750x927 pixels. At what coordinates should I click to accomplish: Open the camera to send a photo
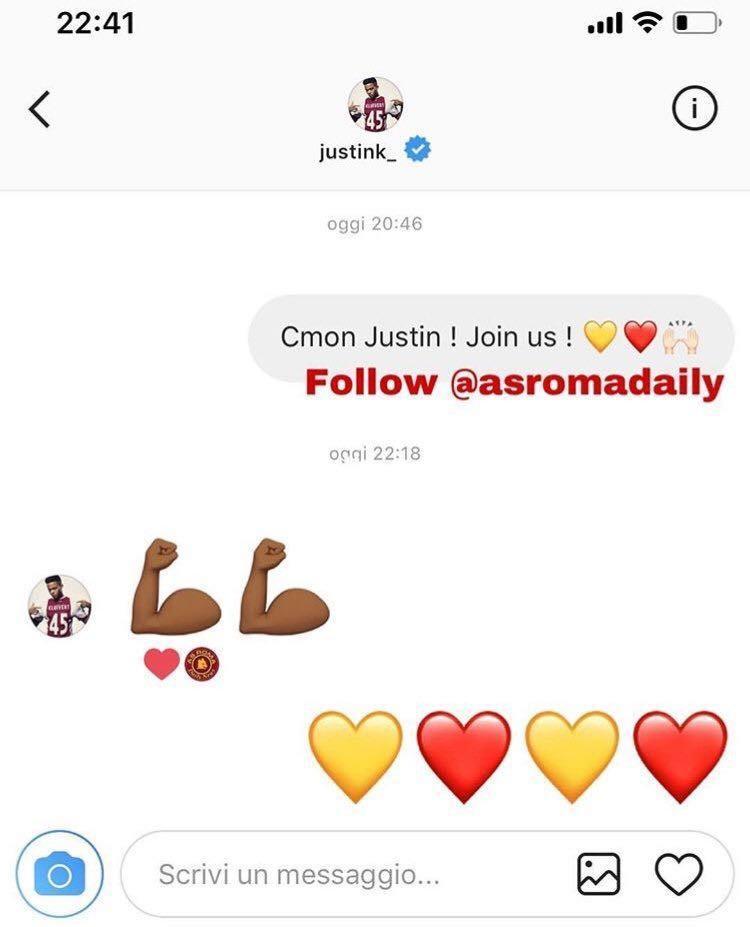point(60,875)
